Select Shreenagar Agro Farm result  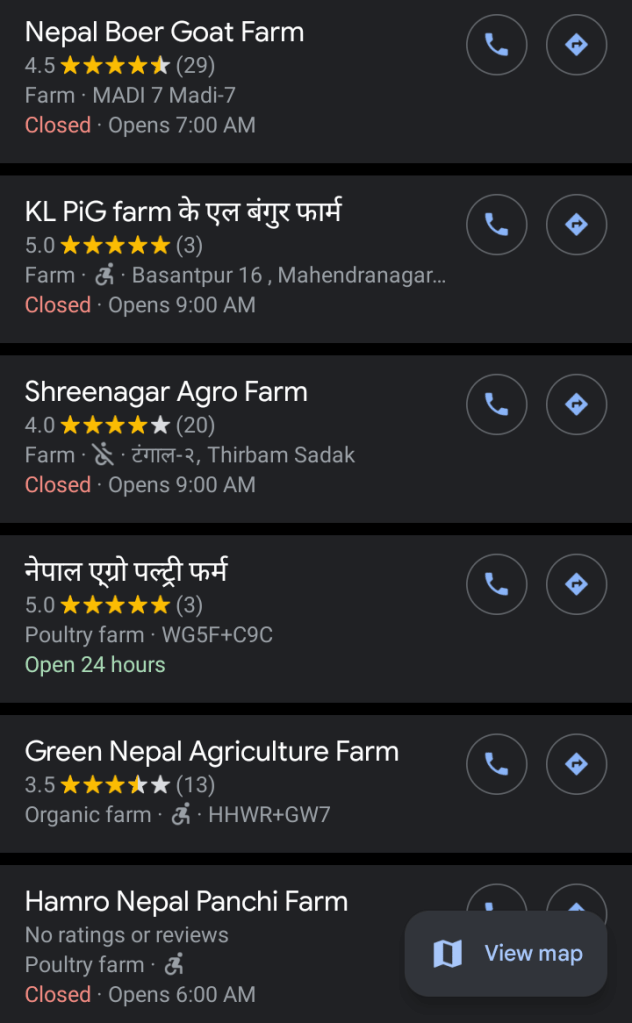[166, 392]
